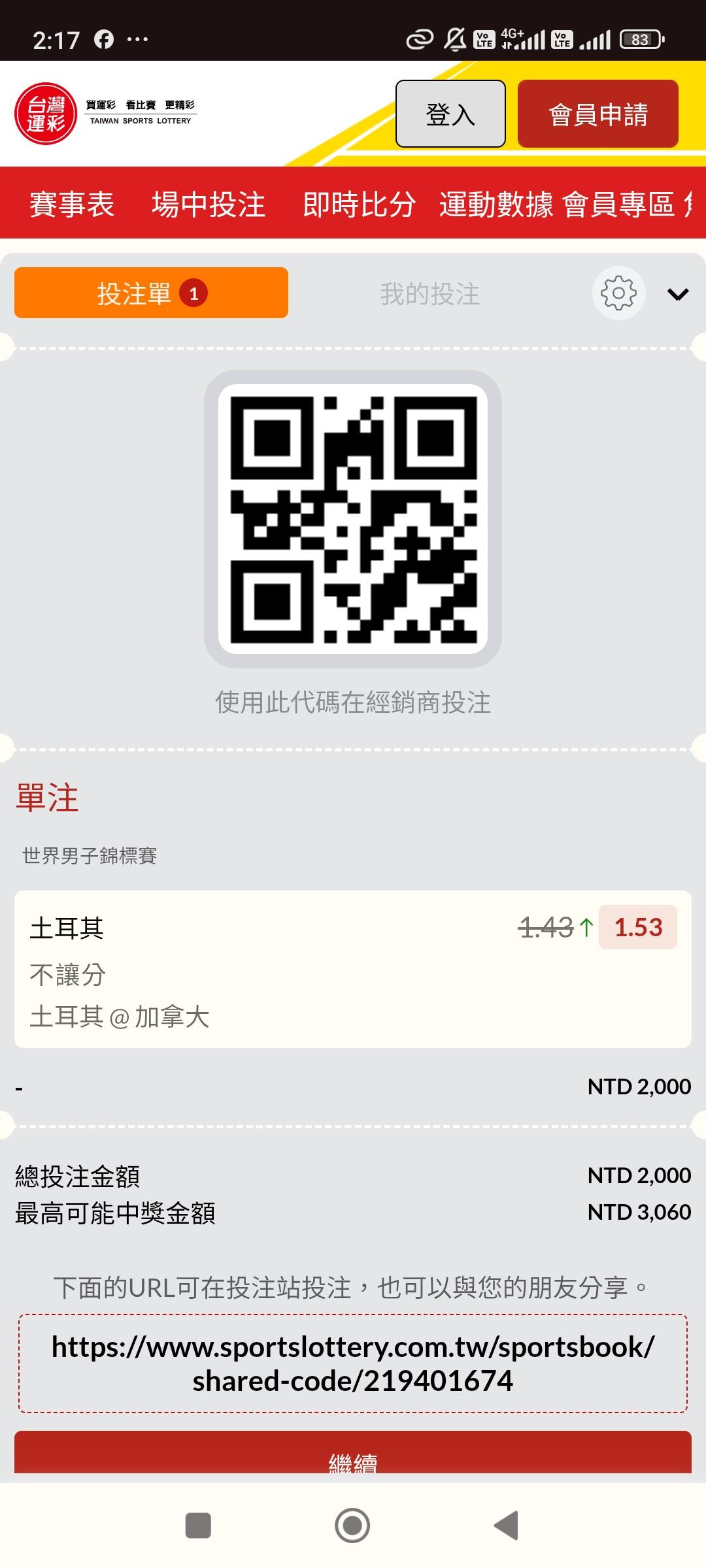The width and height of the screenshot is (706, 1568).
Task: Tap the system back button
Action: click(507, 1526)
